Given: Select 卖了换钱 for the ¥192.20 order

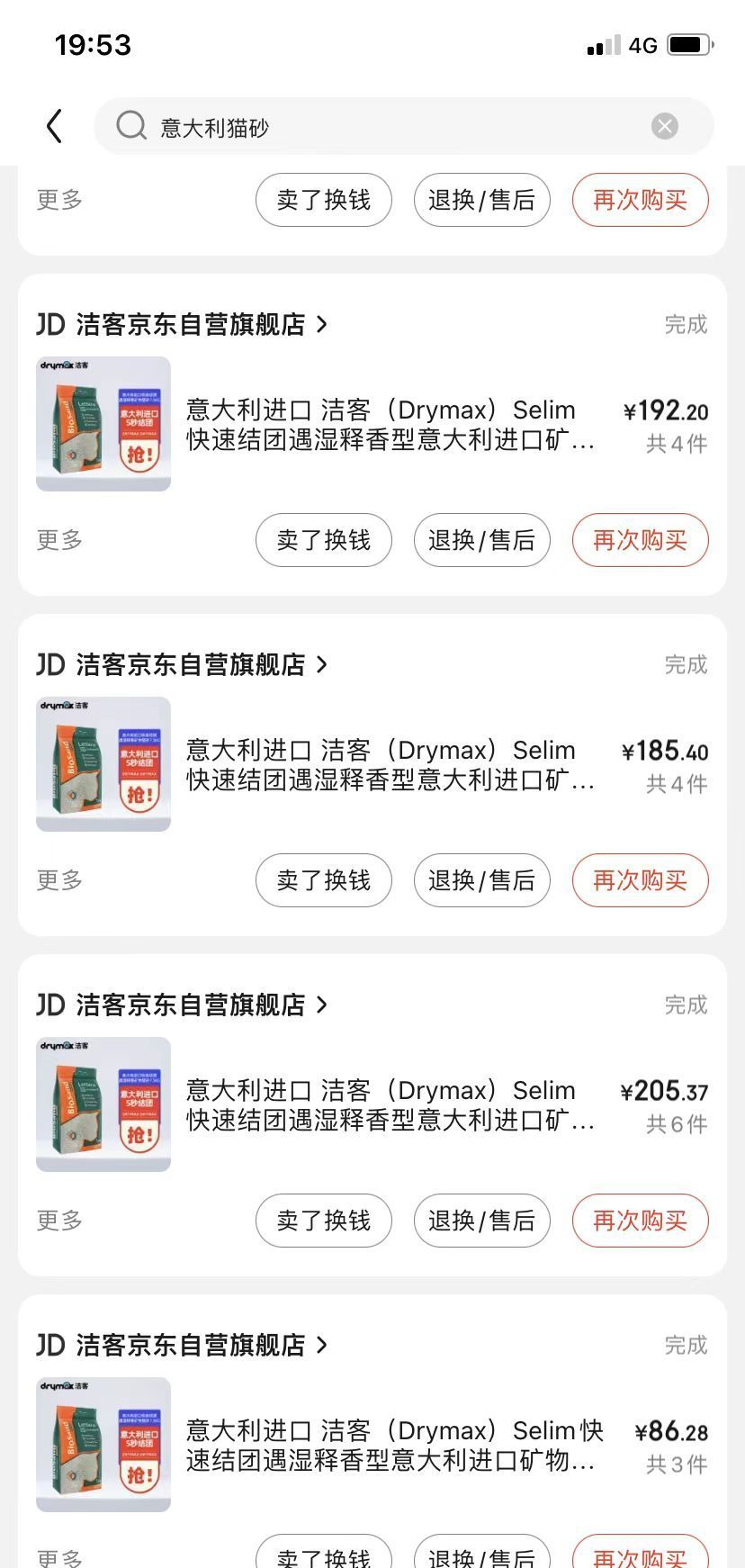Looking at the screenshot, I should tap(324, 540).
